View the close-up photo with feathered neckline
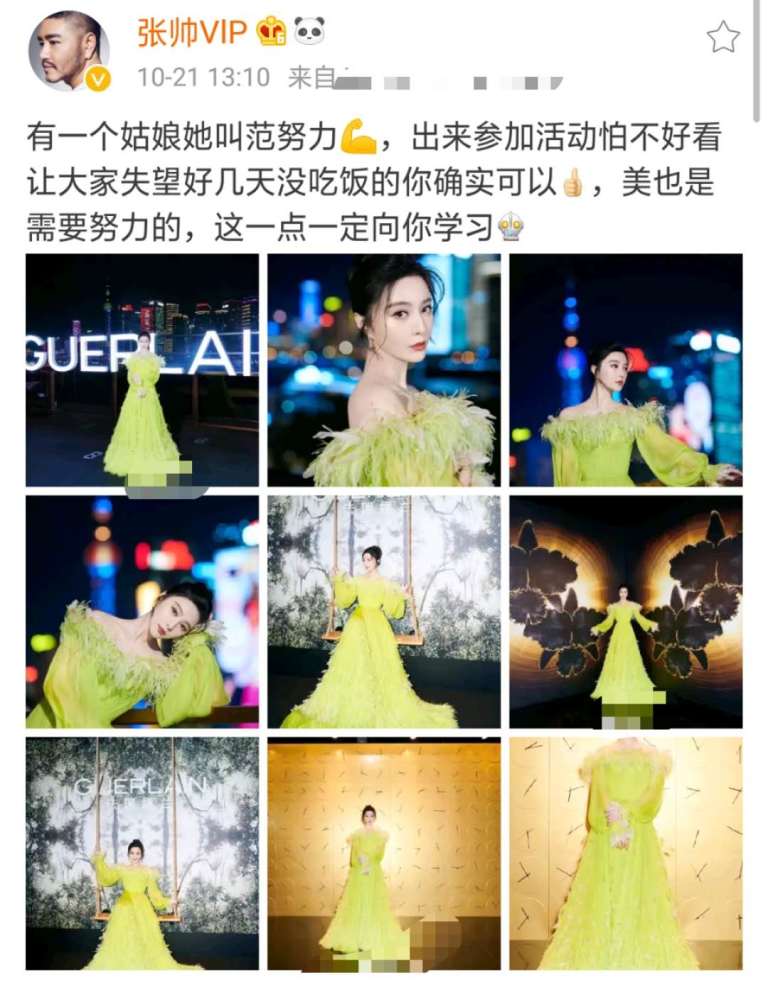The height and width of the screenshot is (1000, 768). click(384, 370)
